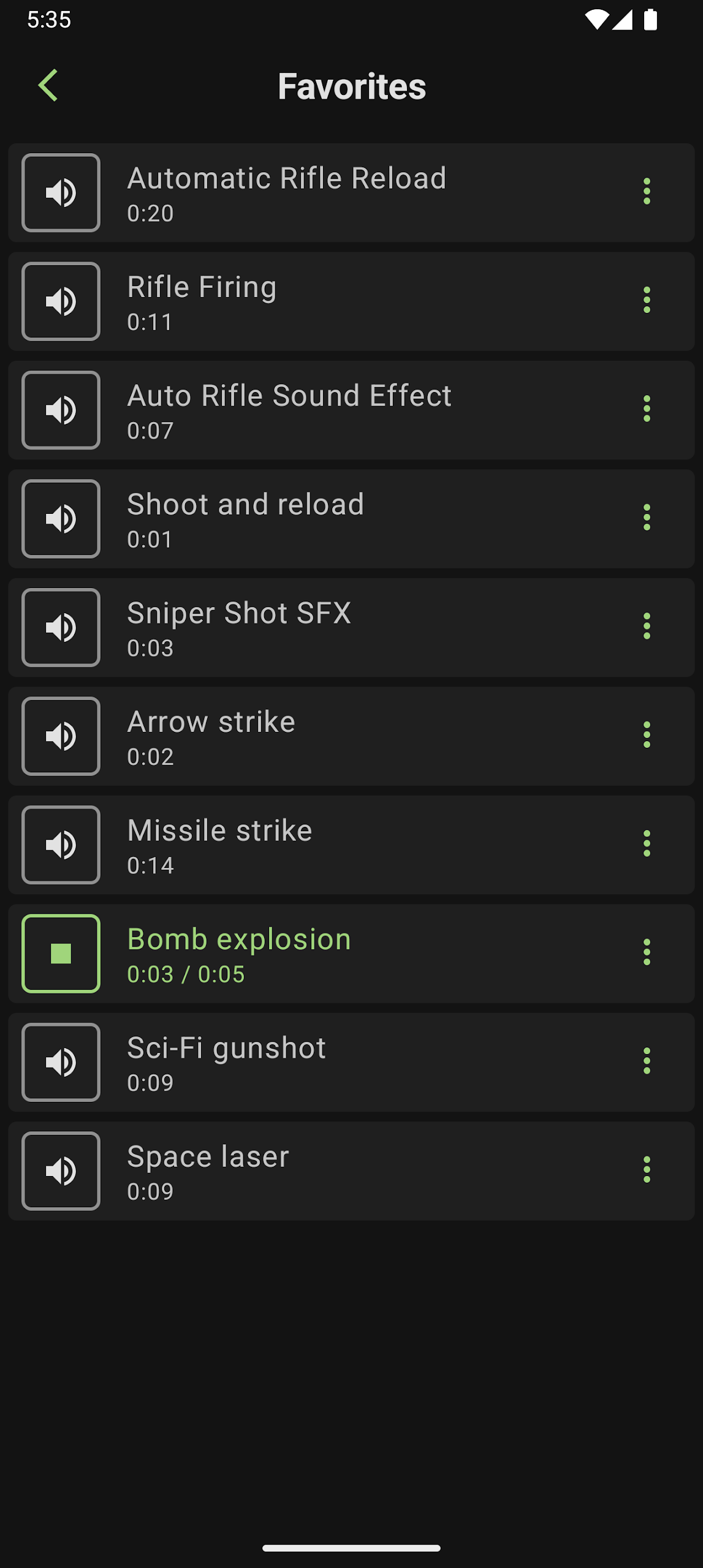Stop the Bomb explosion playback
The width and height of the screenshot is (703, 1568).
pyautogui.click(x=61, y=954)
